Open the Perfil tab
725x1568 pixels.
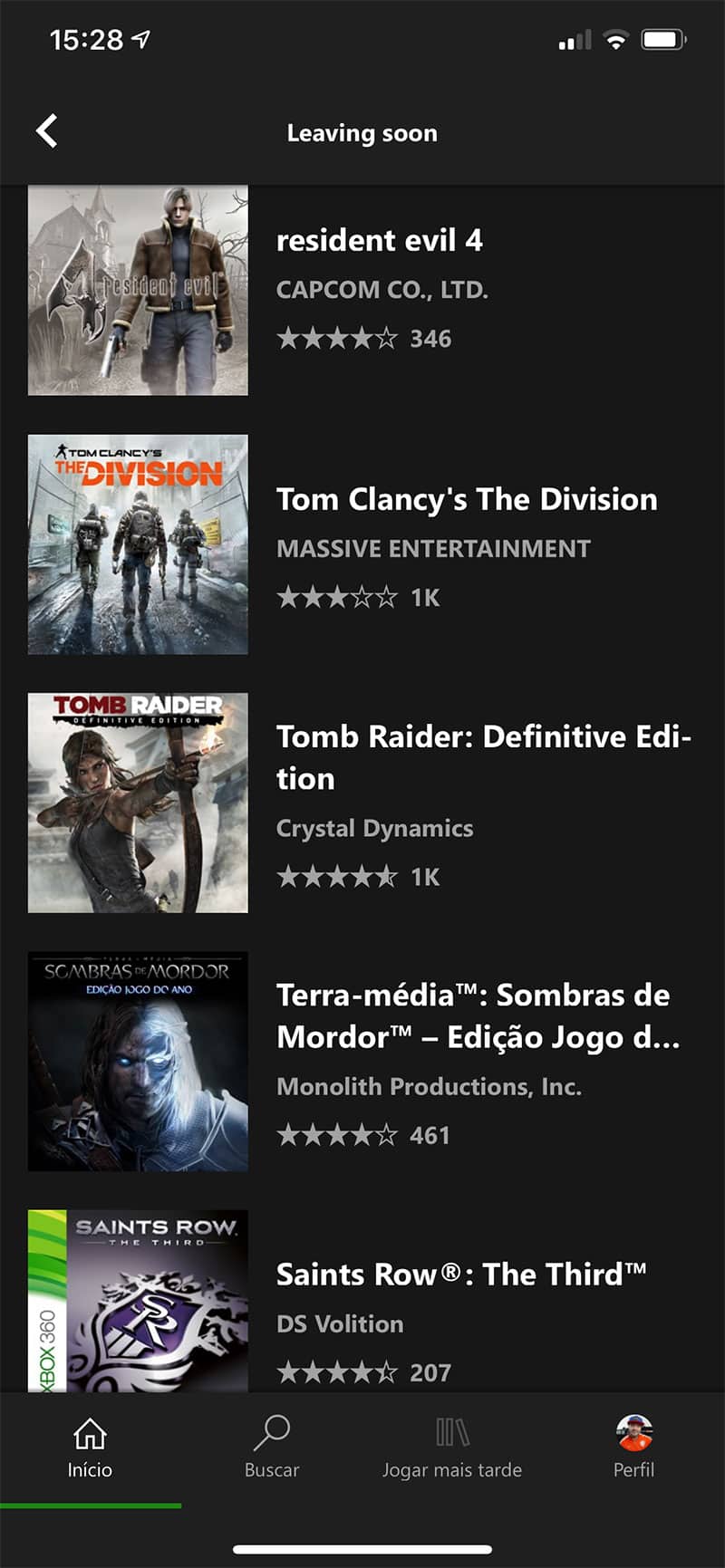pos(633,1448)
